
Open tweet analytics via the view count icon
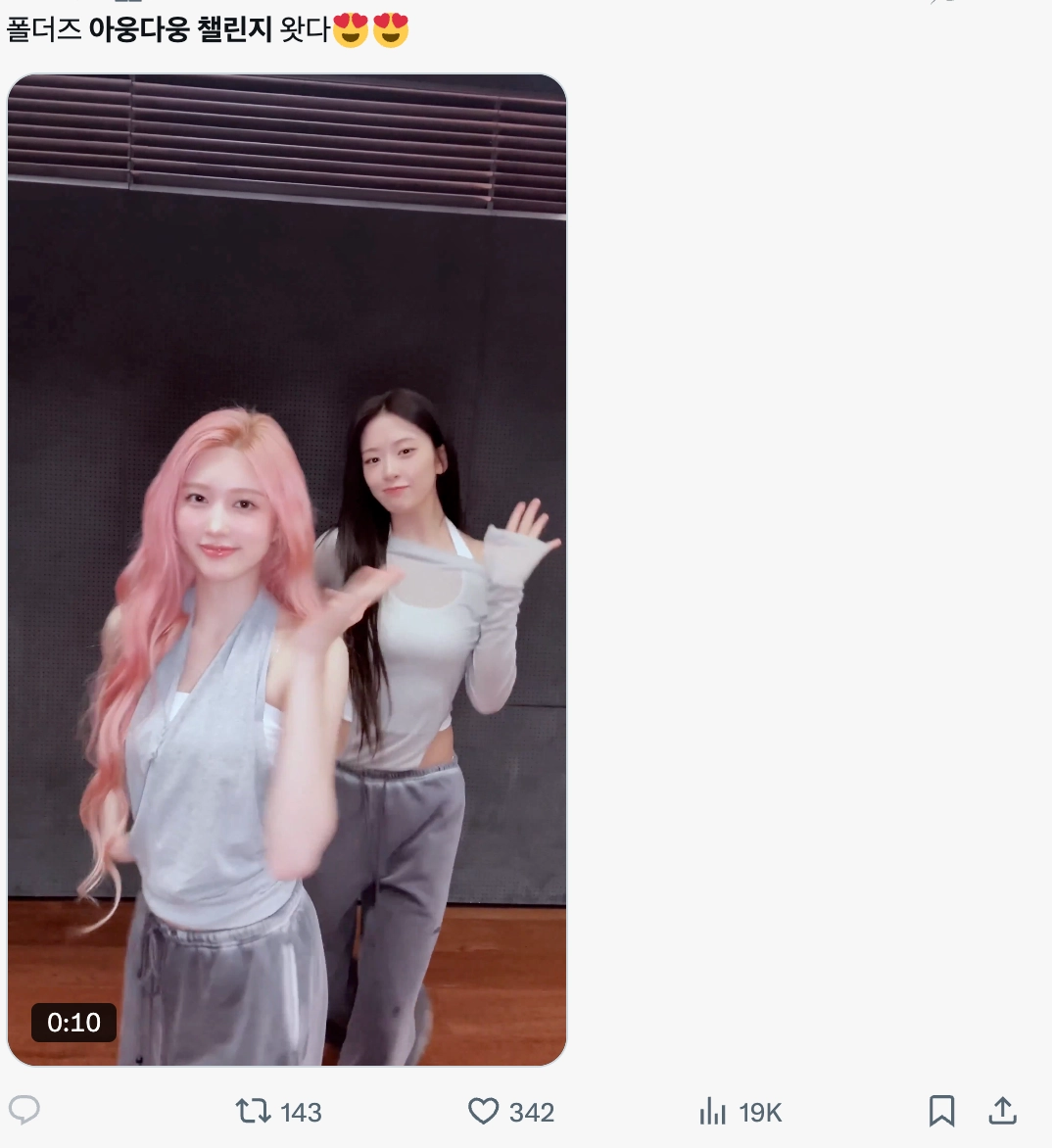(713, 1111)
